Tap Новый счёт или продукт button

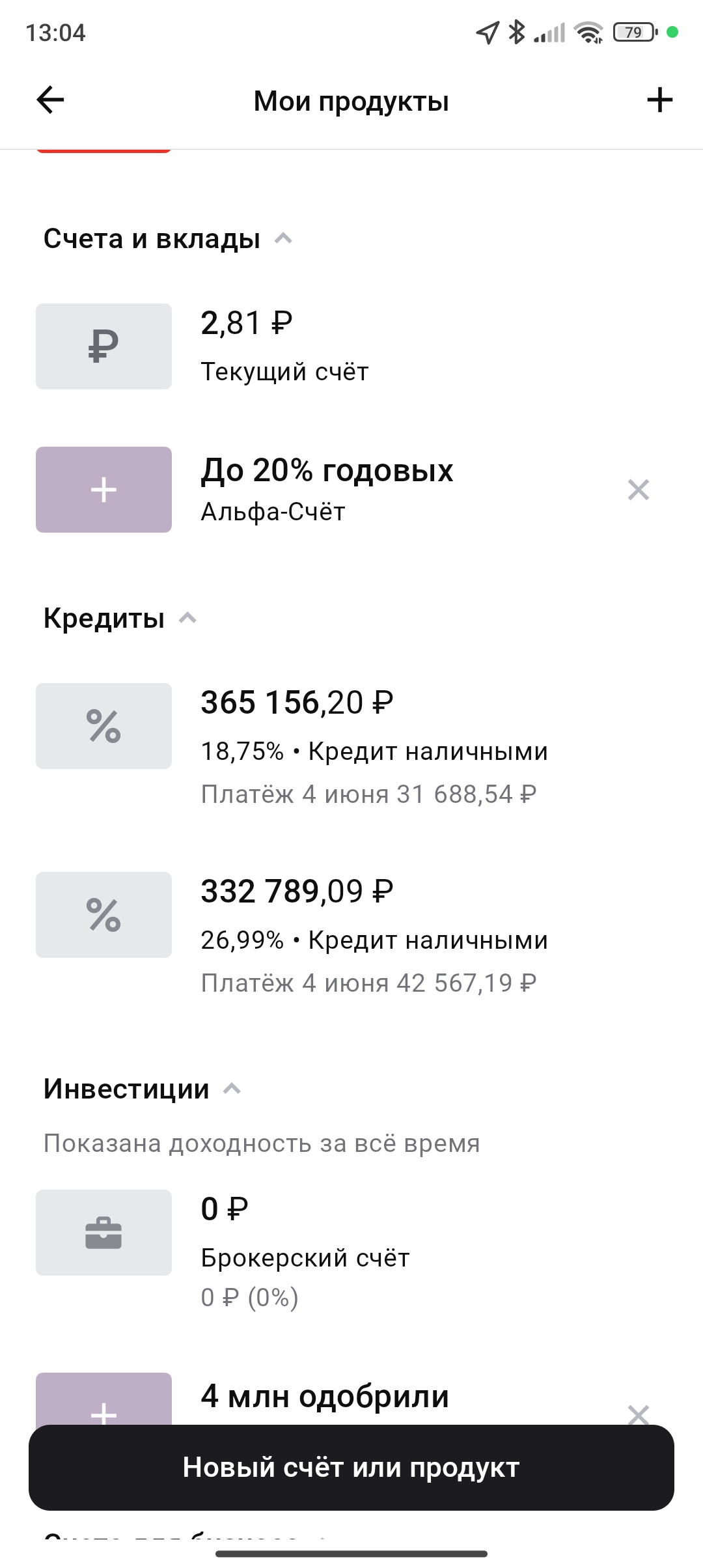click(351, 1468)
